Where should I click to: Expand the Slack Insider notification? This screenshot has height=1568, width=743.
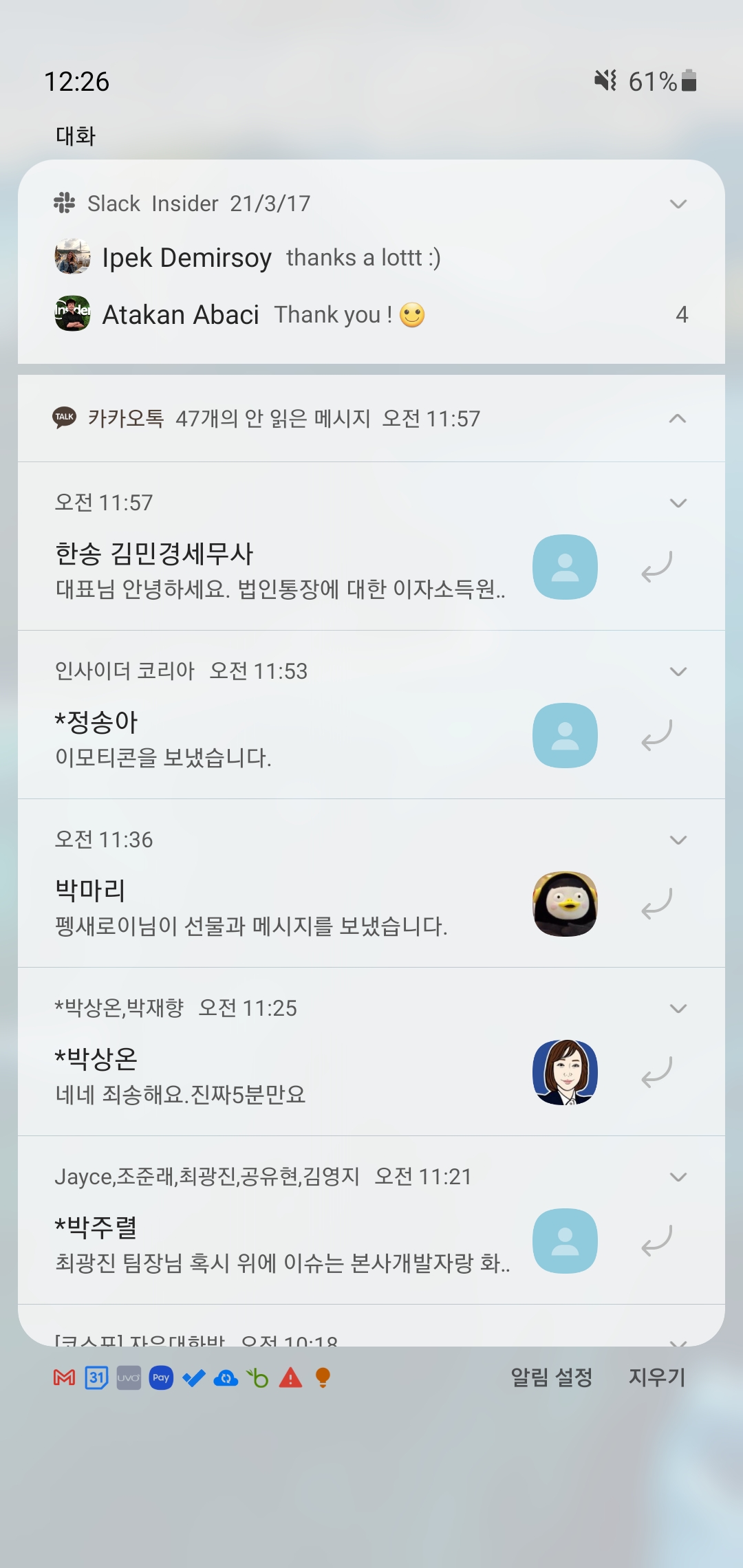678,204
